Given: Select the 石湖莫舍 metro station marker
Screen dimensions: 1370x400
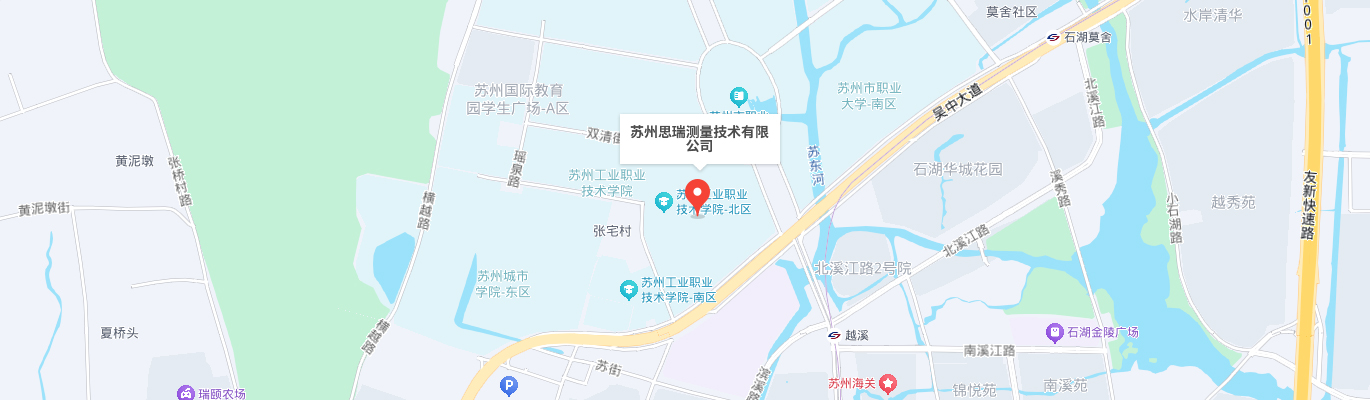Looking at the screenshot, I should [x=1053, y=37].
